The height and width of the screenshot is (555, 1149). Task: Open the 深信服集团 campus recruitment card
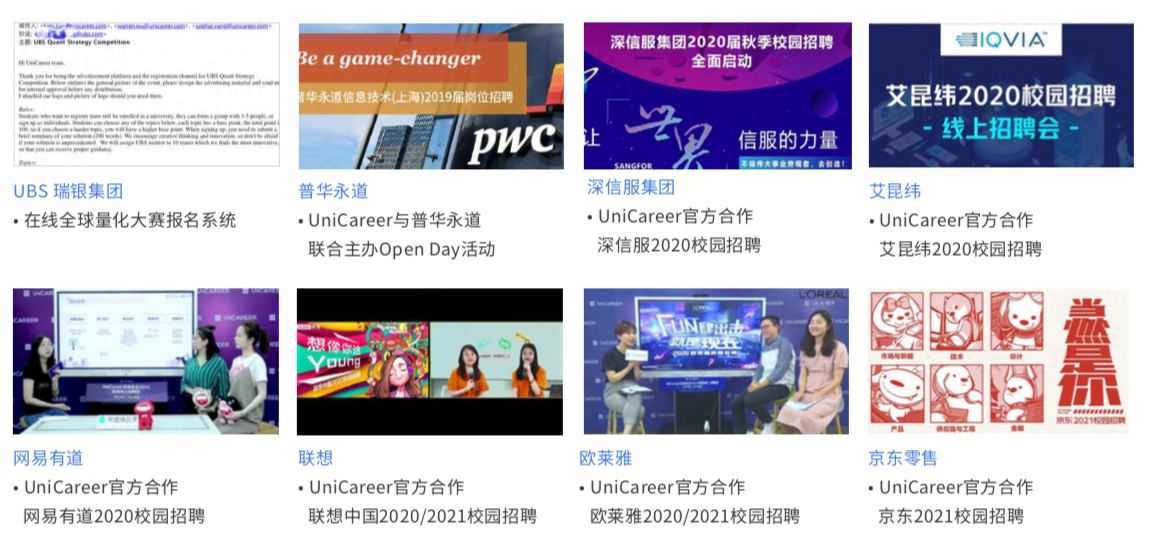(x=717, y=95)
